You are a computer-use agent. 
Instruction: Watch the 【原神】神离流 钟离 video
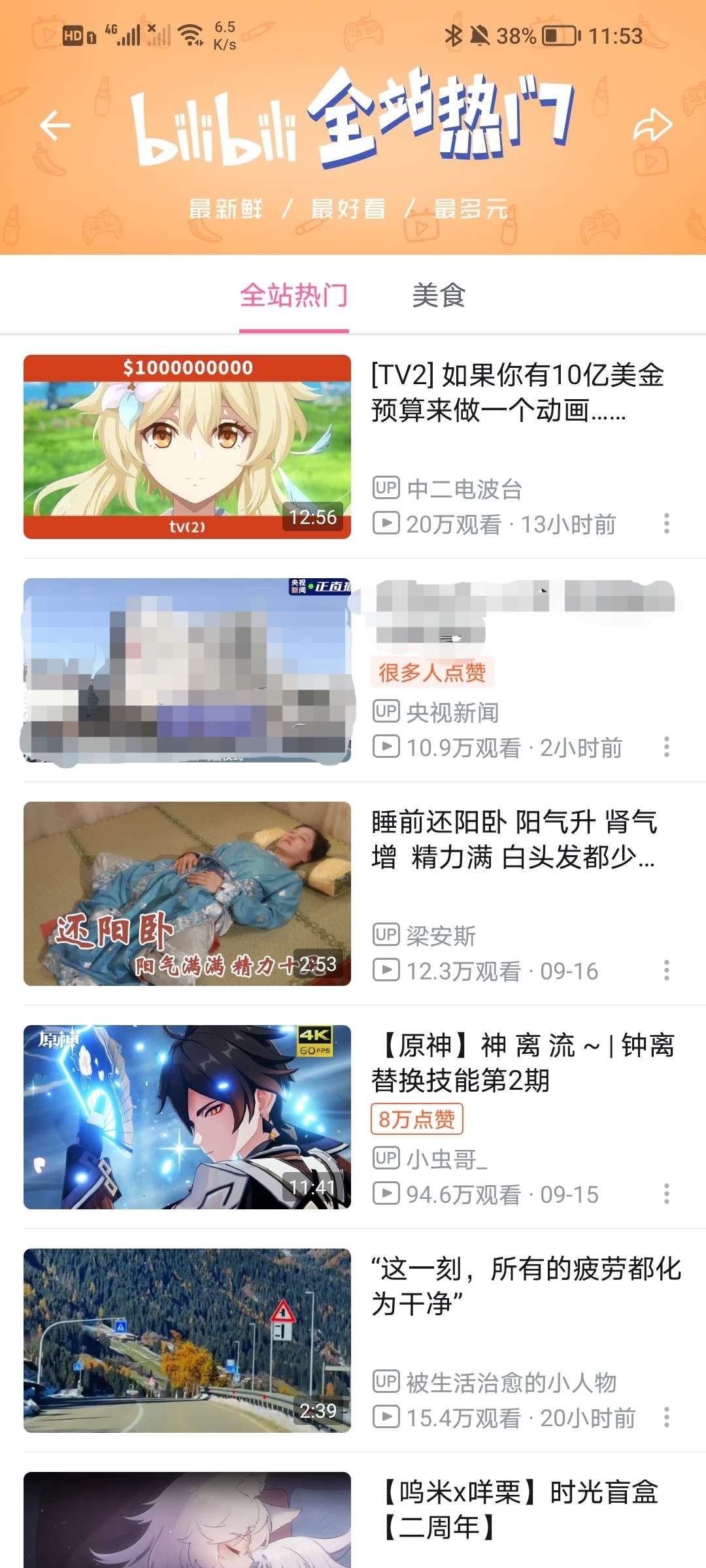tap(188, 1117)
